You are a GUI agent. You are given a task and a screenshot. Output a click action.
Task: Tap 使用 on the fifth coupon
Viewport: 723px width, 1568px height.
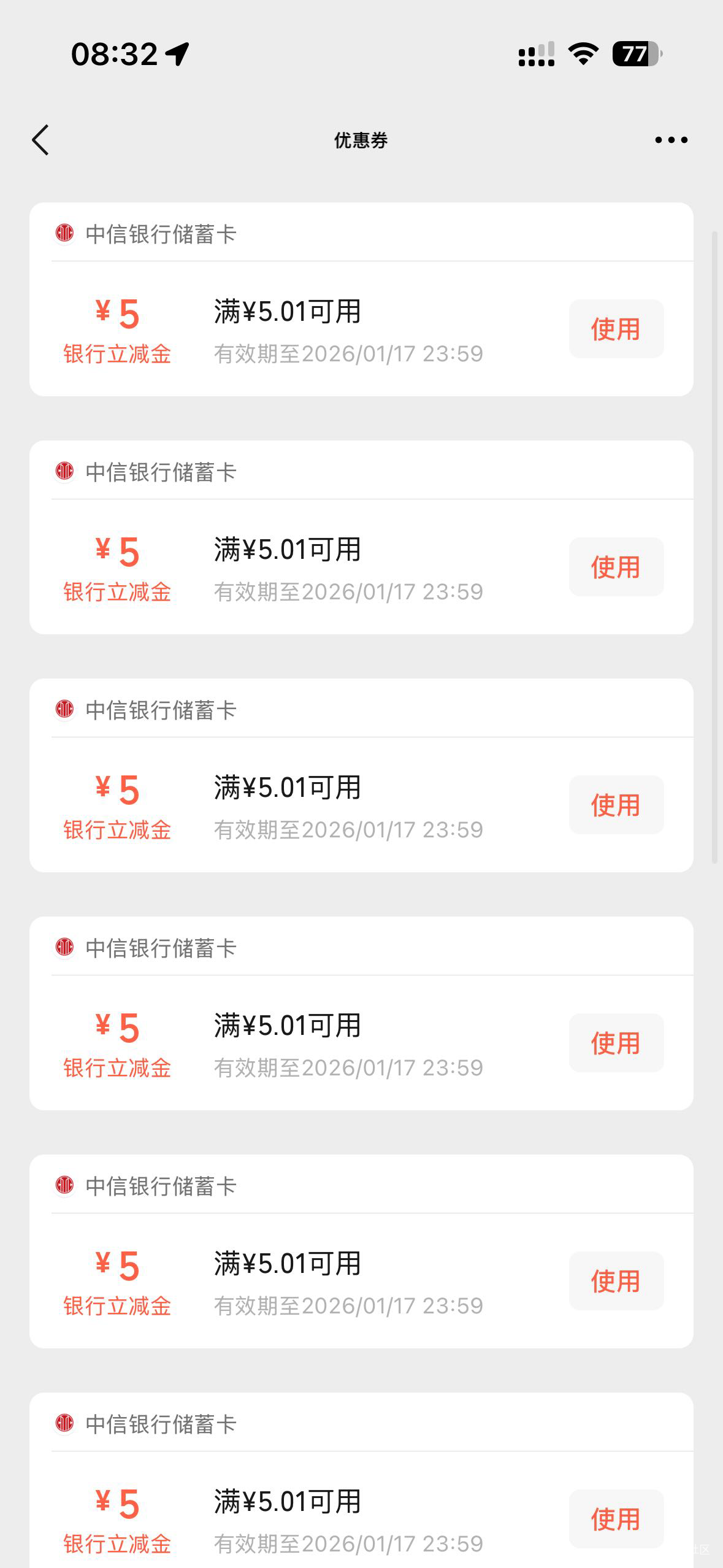click(616, 1281)
